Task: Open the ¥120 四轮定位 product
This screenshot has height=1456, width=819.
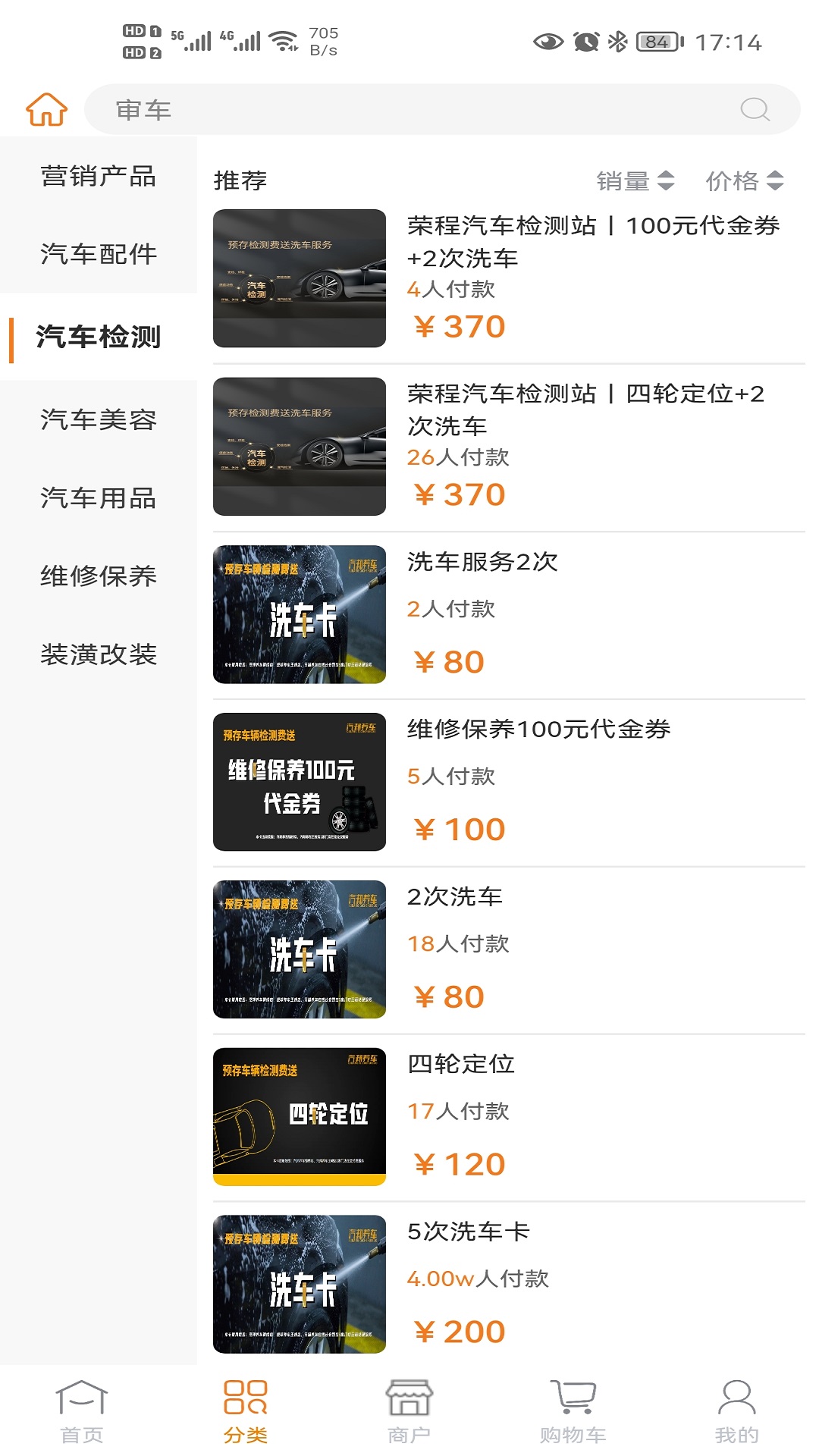Action: click(x=509, y=1117)
